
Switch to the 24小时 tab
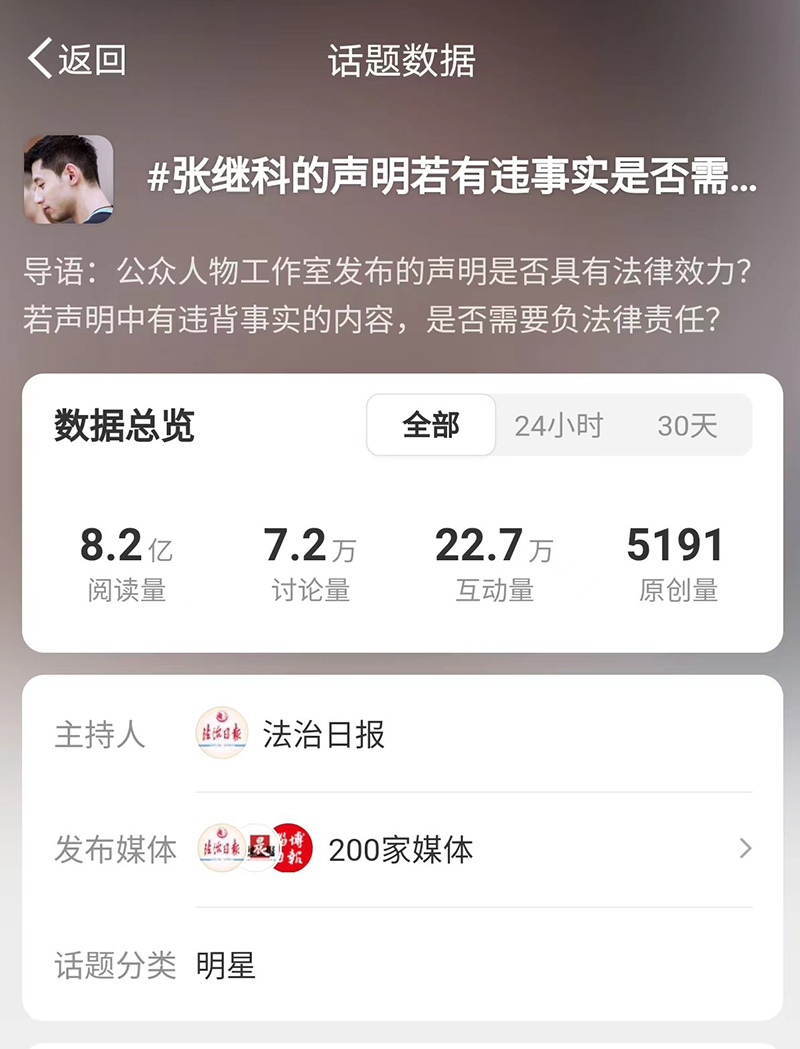click(559, 426)
